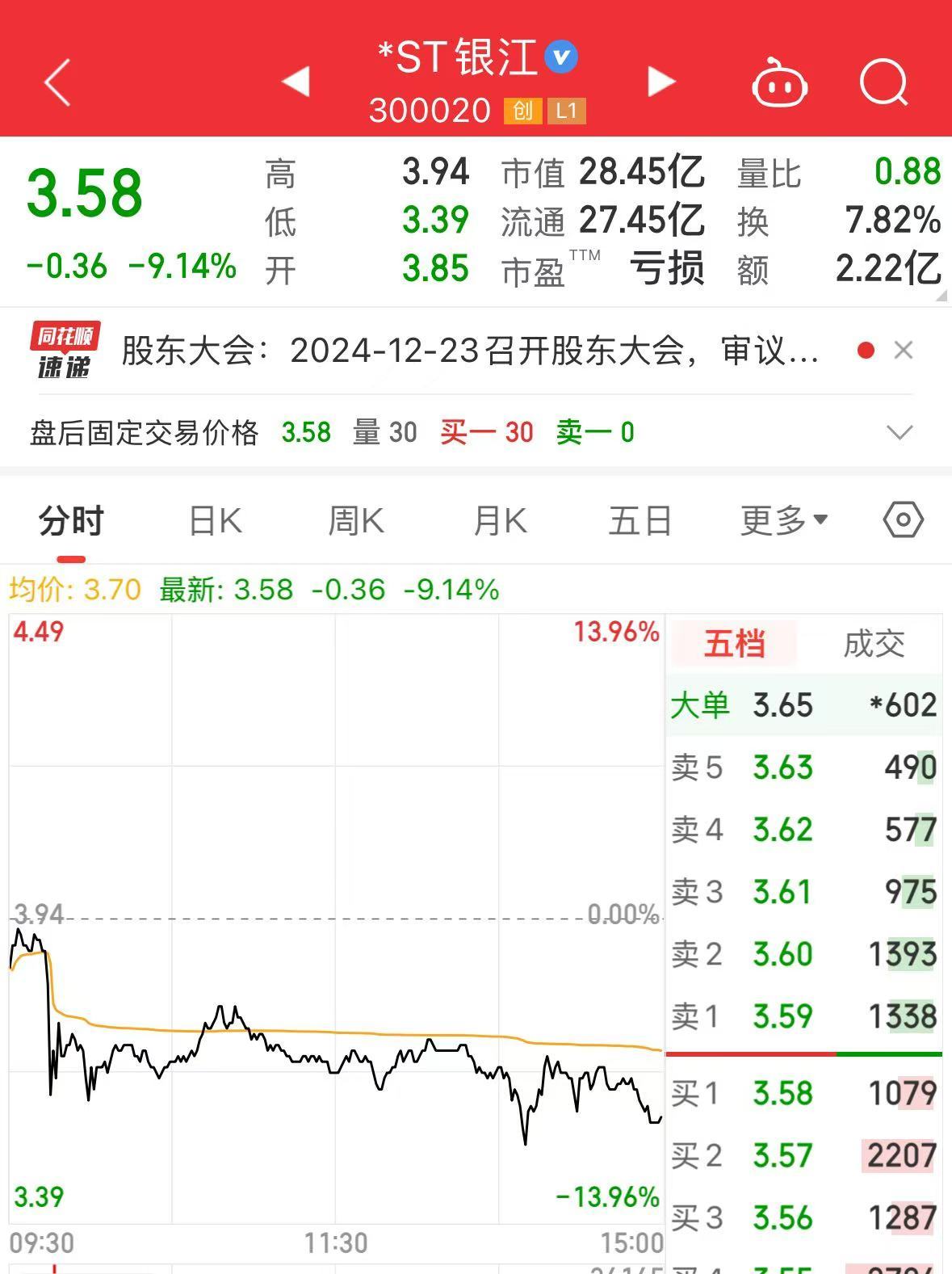The height and width of the screenshot is (1274, 952).
Task: Open the 更多 chart options dropdown
Action: click(x=783, y=520)
